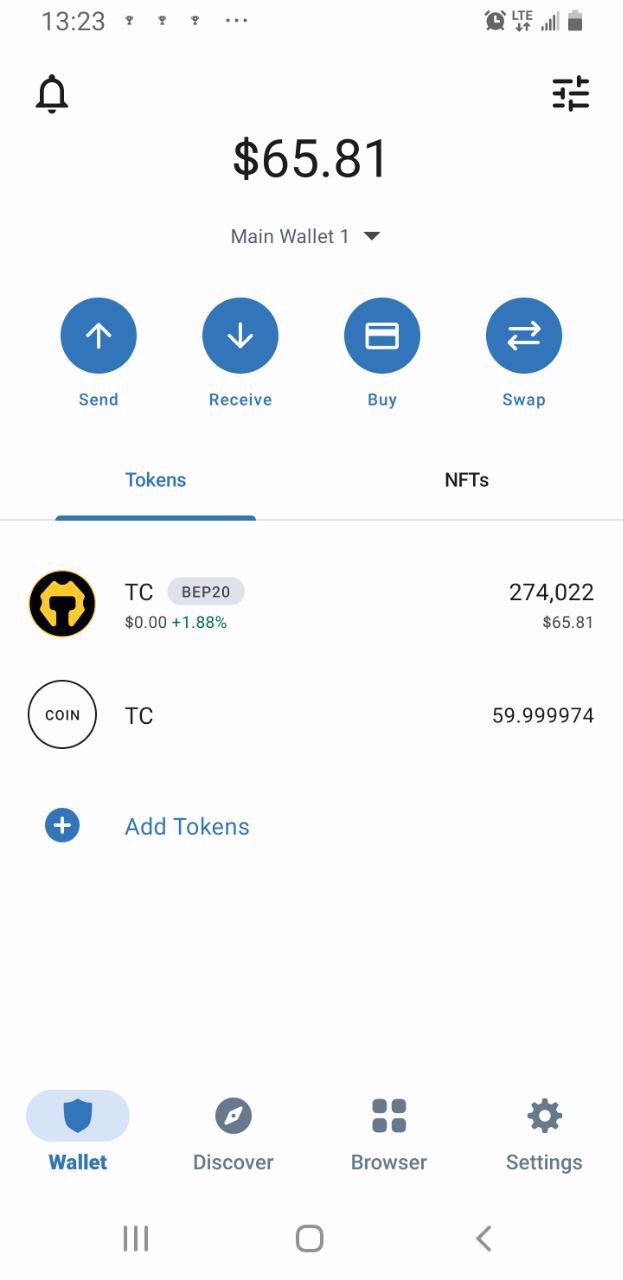Tap the system back button

coord(484,1239)
